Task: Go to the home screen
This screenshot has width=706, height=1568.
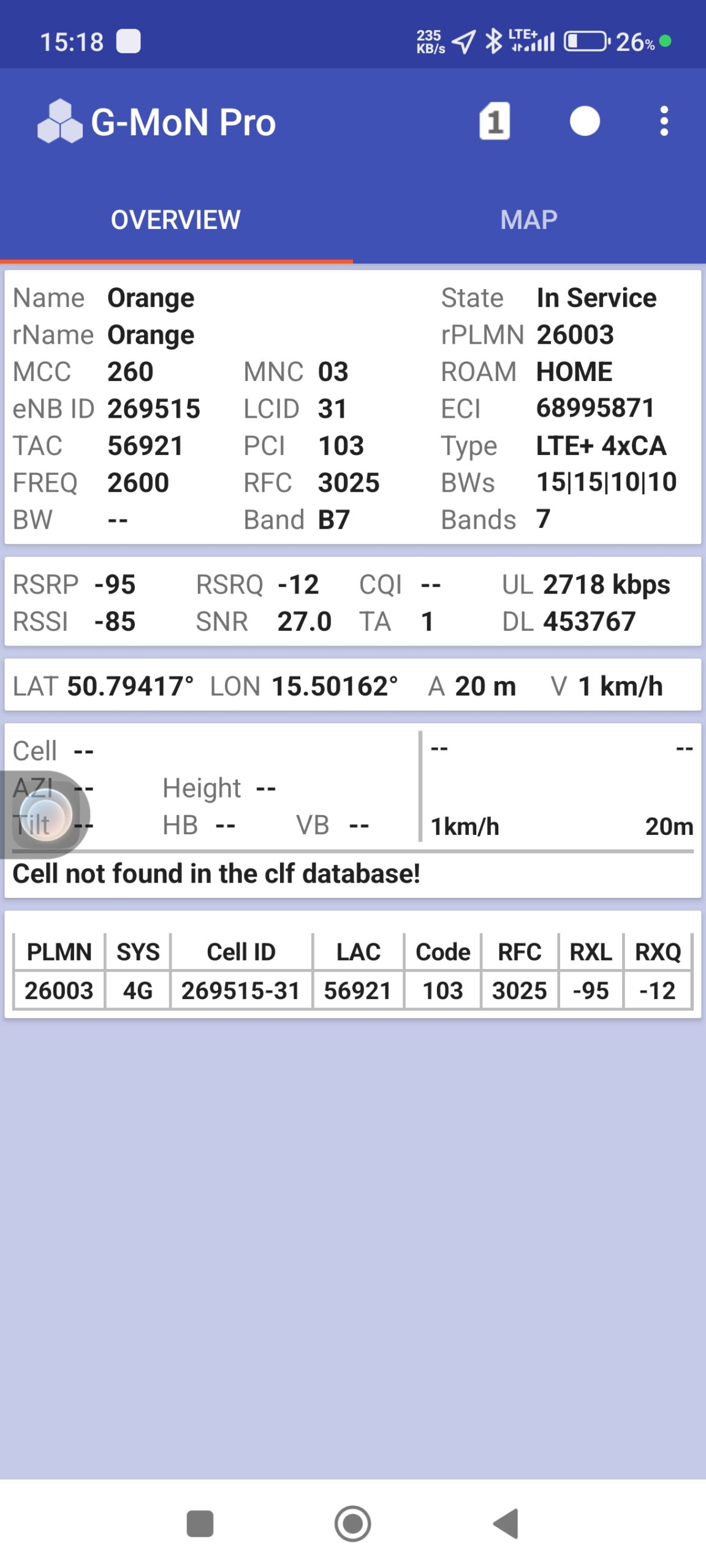Action: 352,1523
